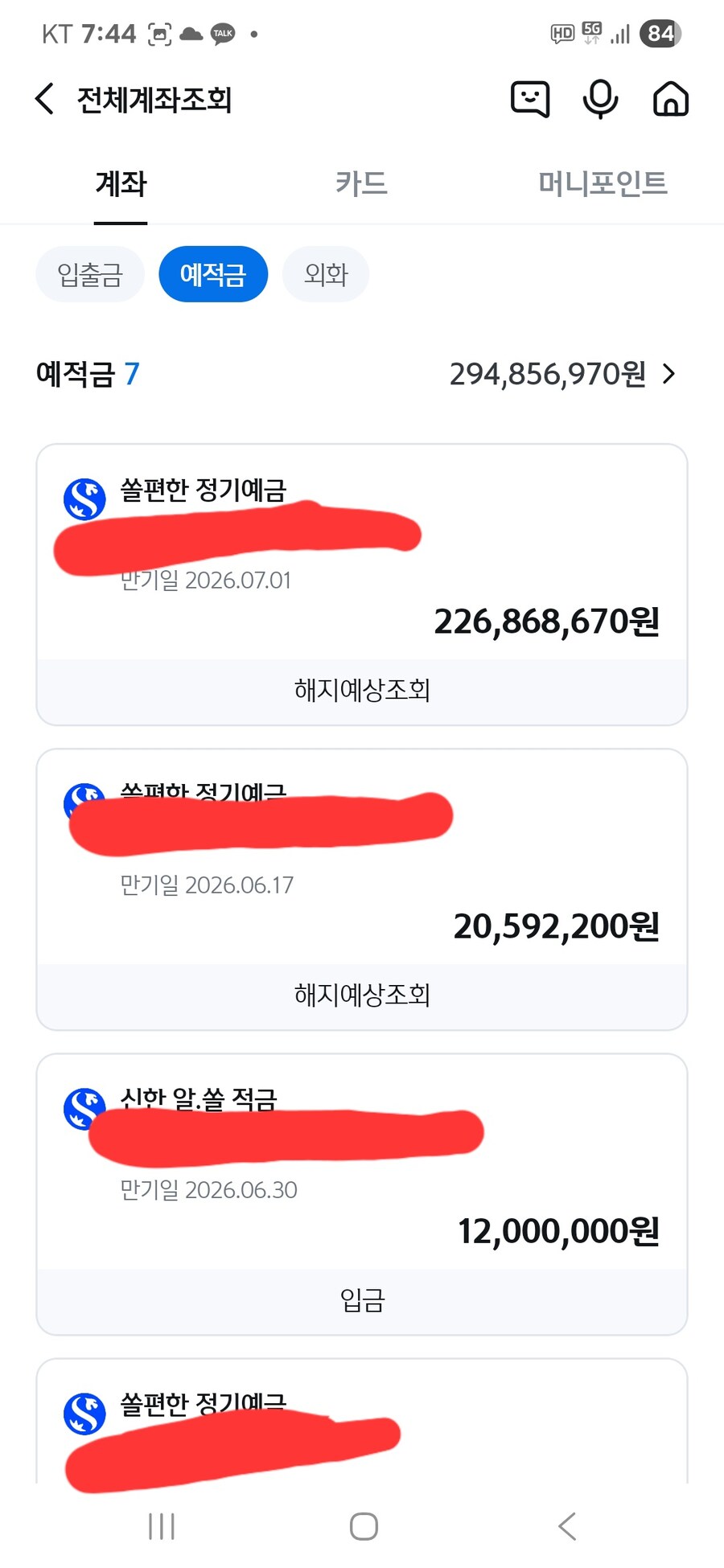Switch to the 머니포인트 tab

point(603,183)
